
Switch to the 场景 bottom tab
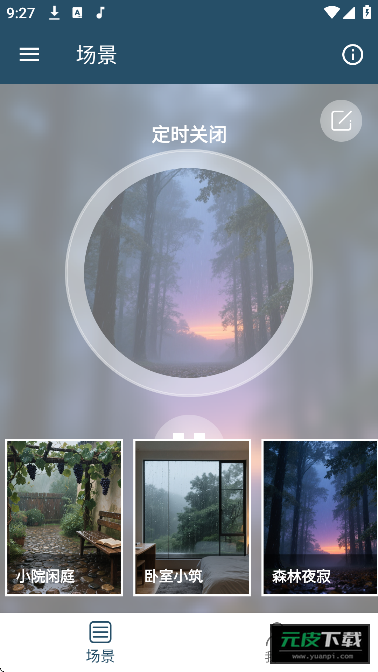tap(100, 642)
